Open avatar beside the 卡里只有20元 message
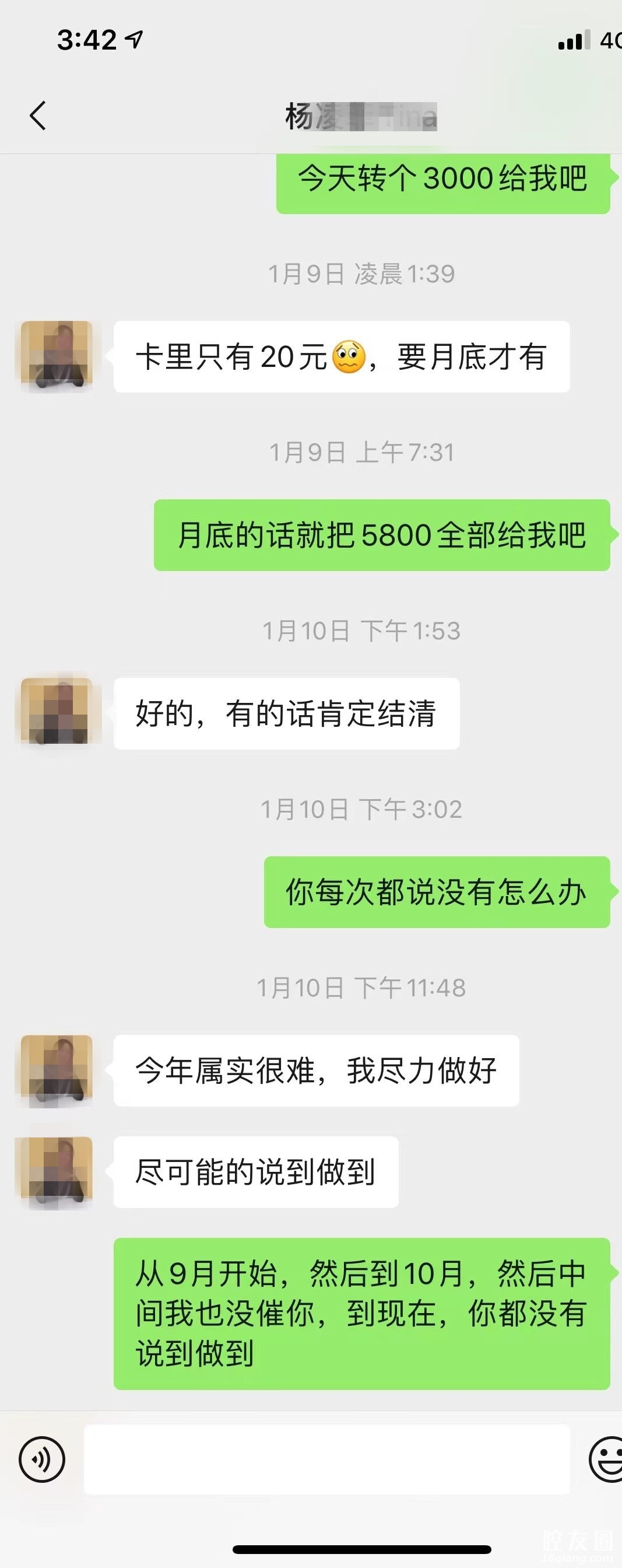 (x=57, y=356)
